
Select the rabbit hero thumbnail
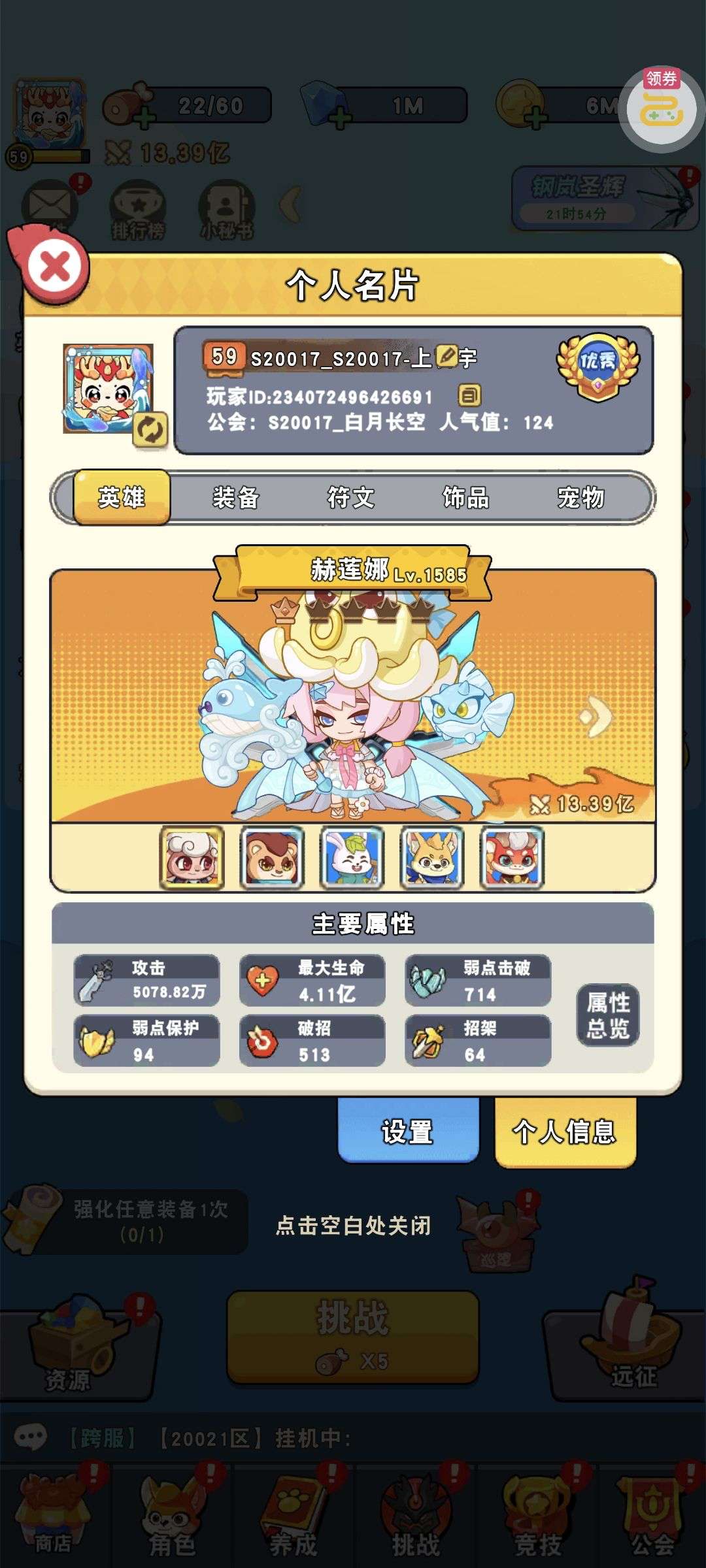coord(352,858)
